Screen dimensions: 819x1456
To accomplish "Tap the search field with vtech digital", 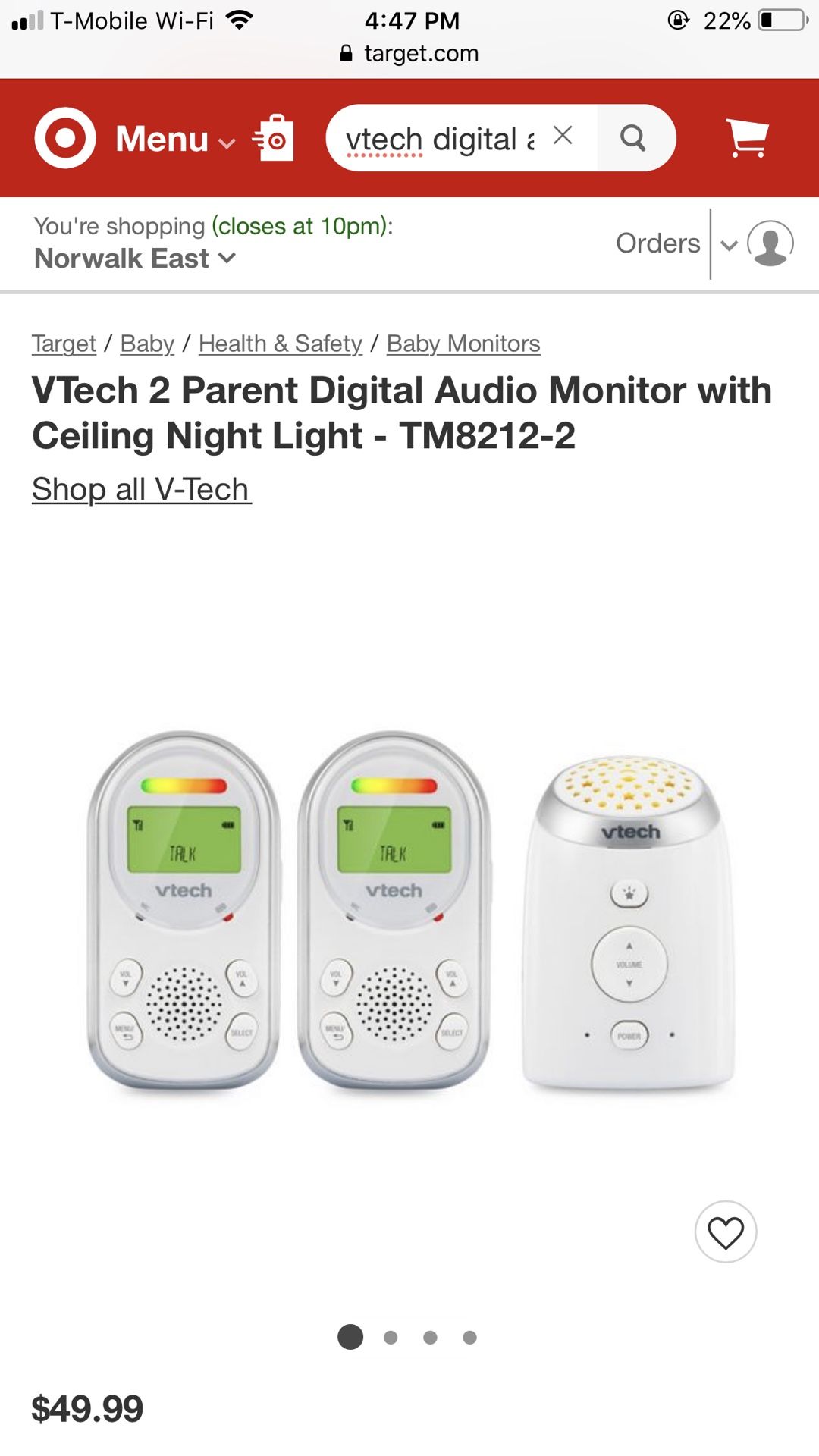I will (440, 139).
